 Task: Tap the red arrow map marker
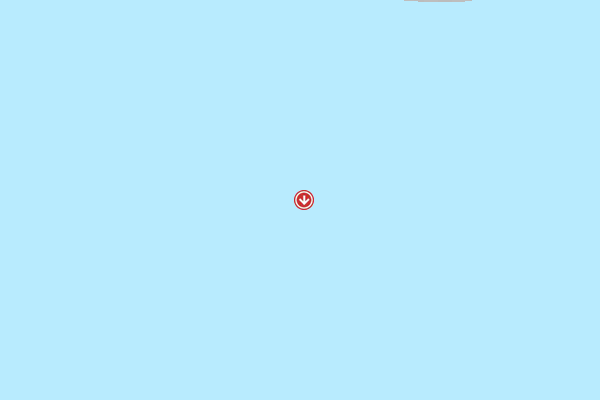(304, 200)
